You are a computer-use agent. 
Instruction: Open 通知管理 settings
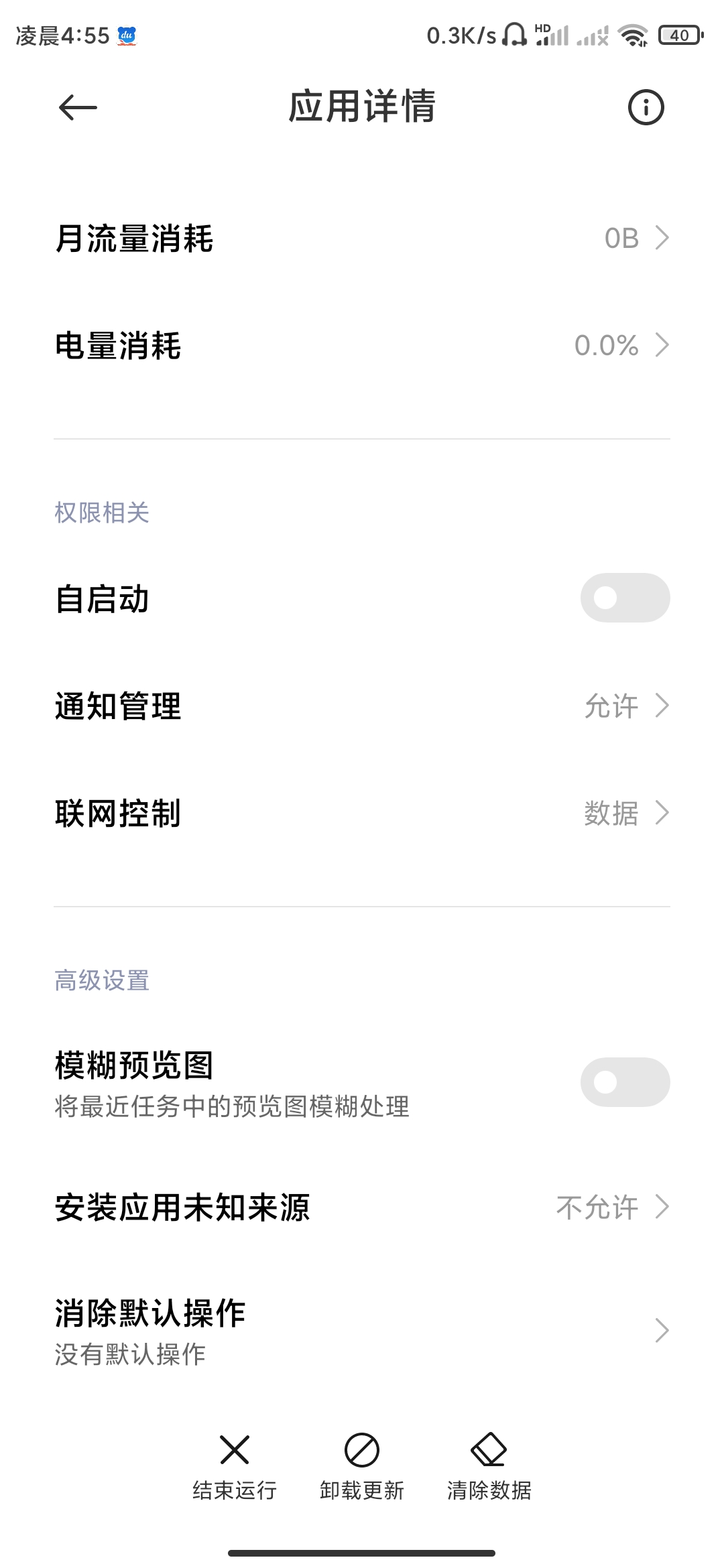click(x=362, y=706)
